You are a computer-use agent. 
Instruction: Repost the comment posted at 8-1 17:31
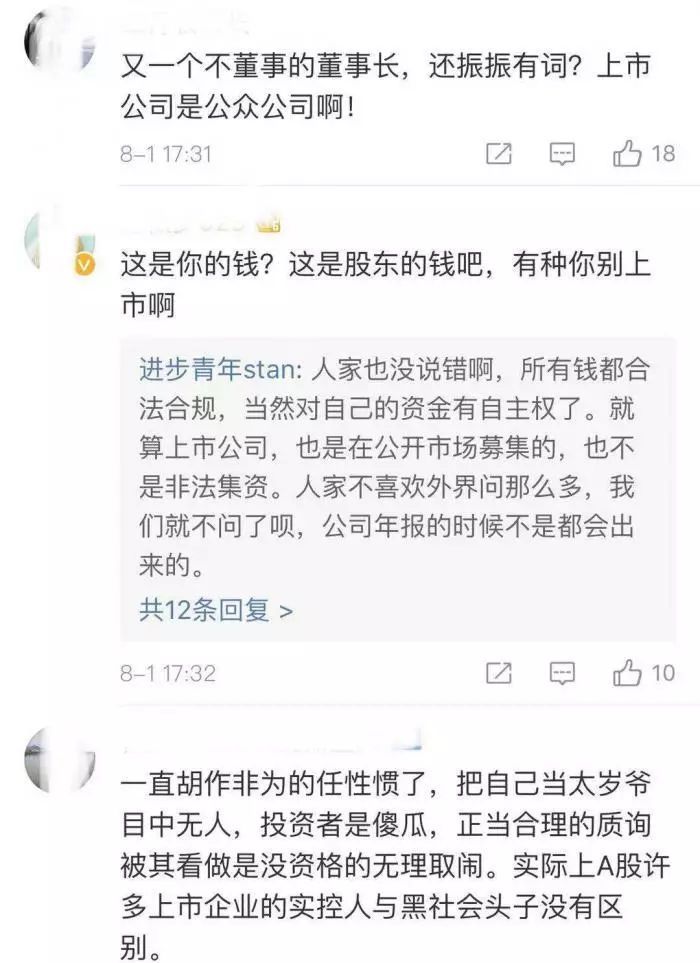[x=498, y=154]
